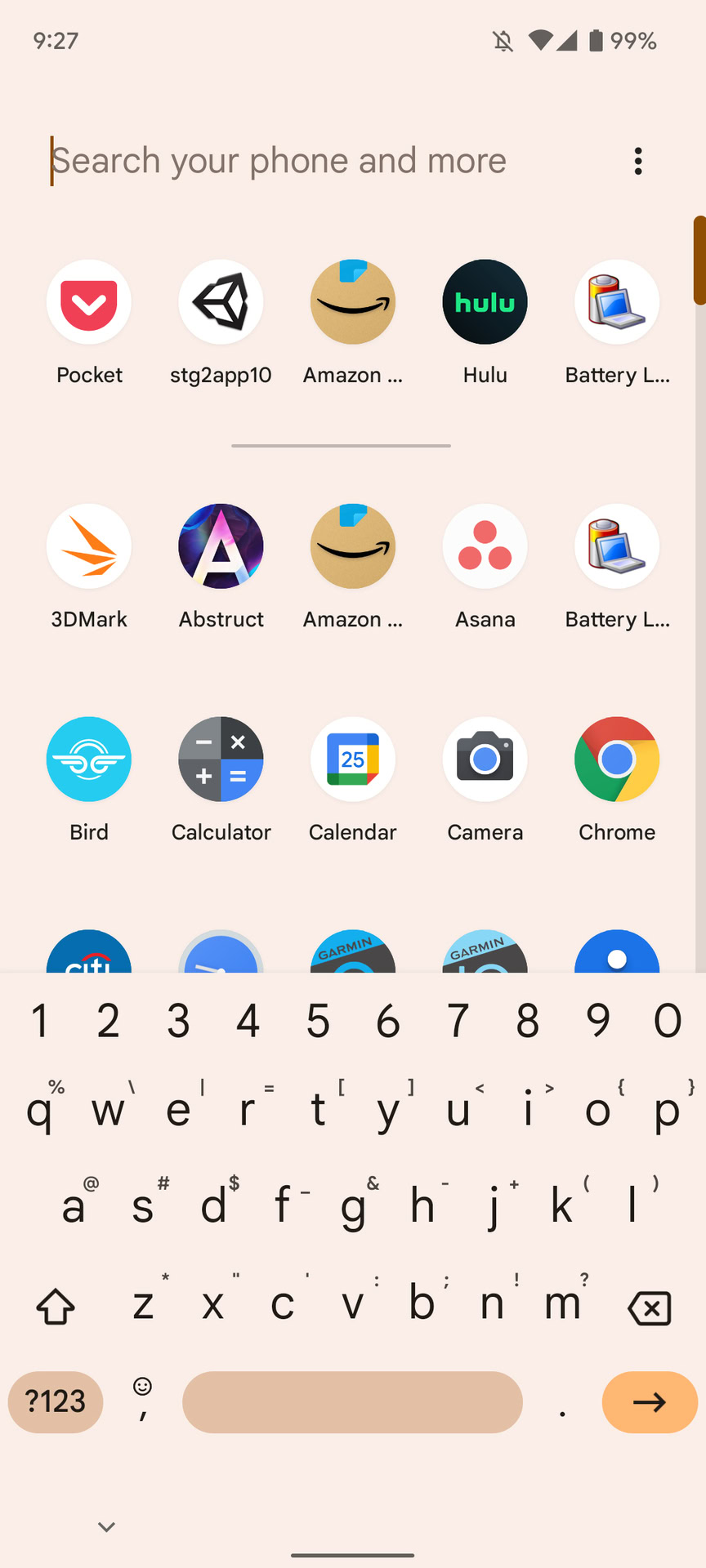Open Amazon Shopping in the alphabetical list
706x1568 pixels.
353,547
